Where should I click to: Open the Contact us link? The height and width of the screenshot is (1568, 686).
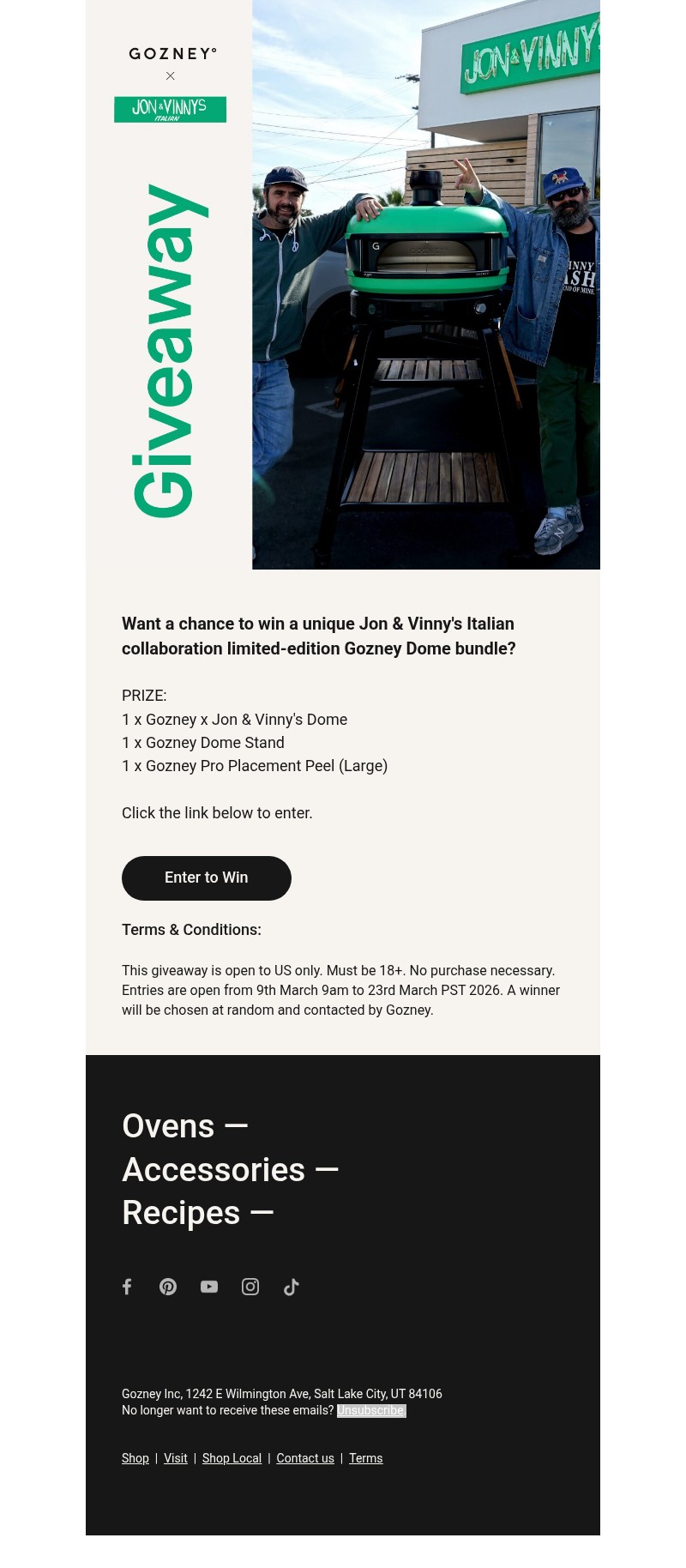(x=305, y=1458)
